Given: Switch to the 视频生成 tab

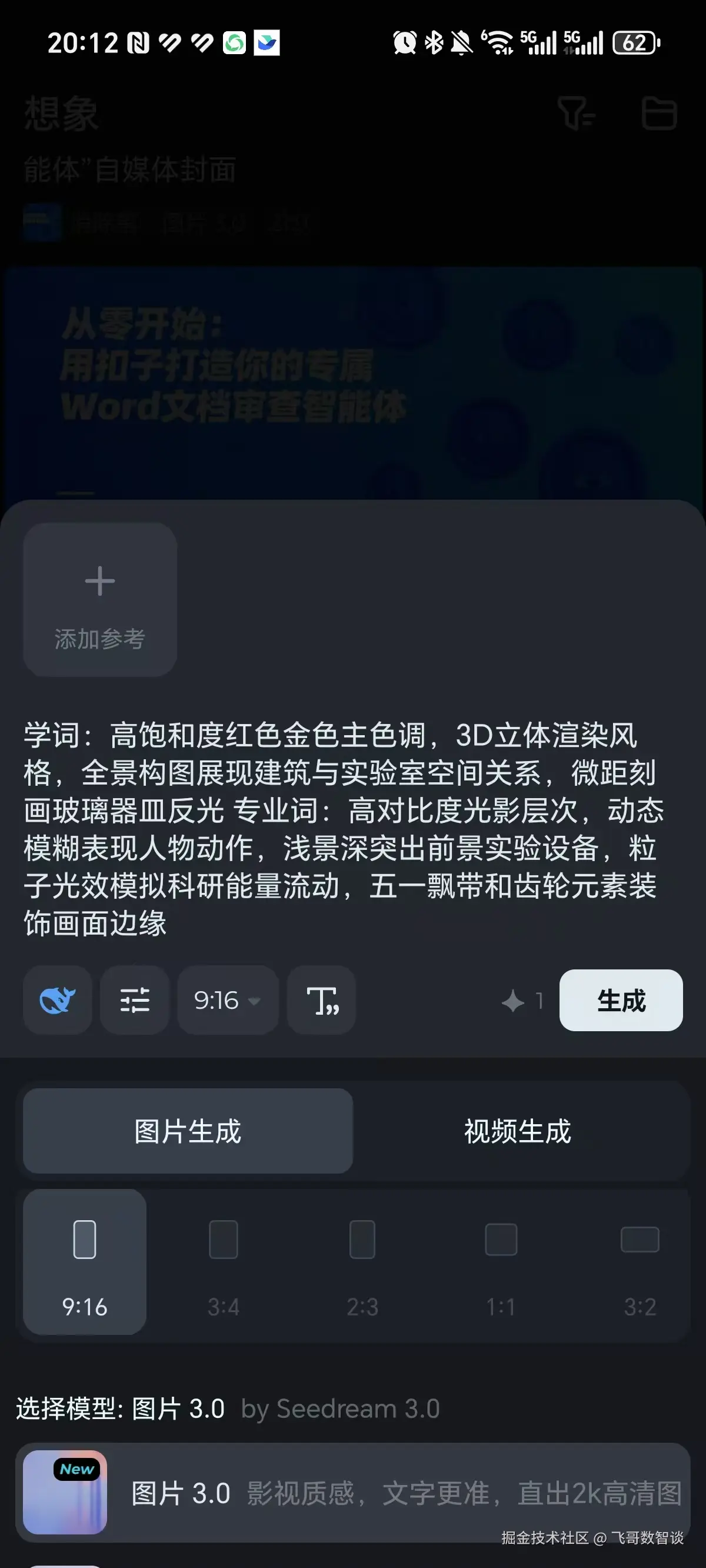Looking at the screenshot, I should click(x=518, y=1131).
